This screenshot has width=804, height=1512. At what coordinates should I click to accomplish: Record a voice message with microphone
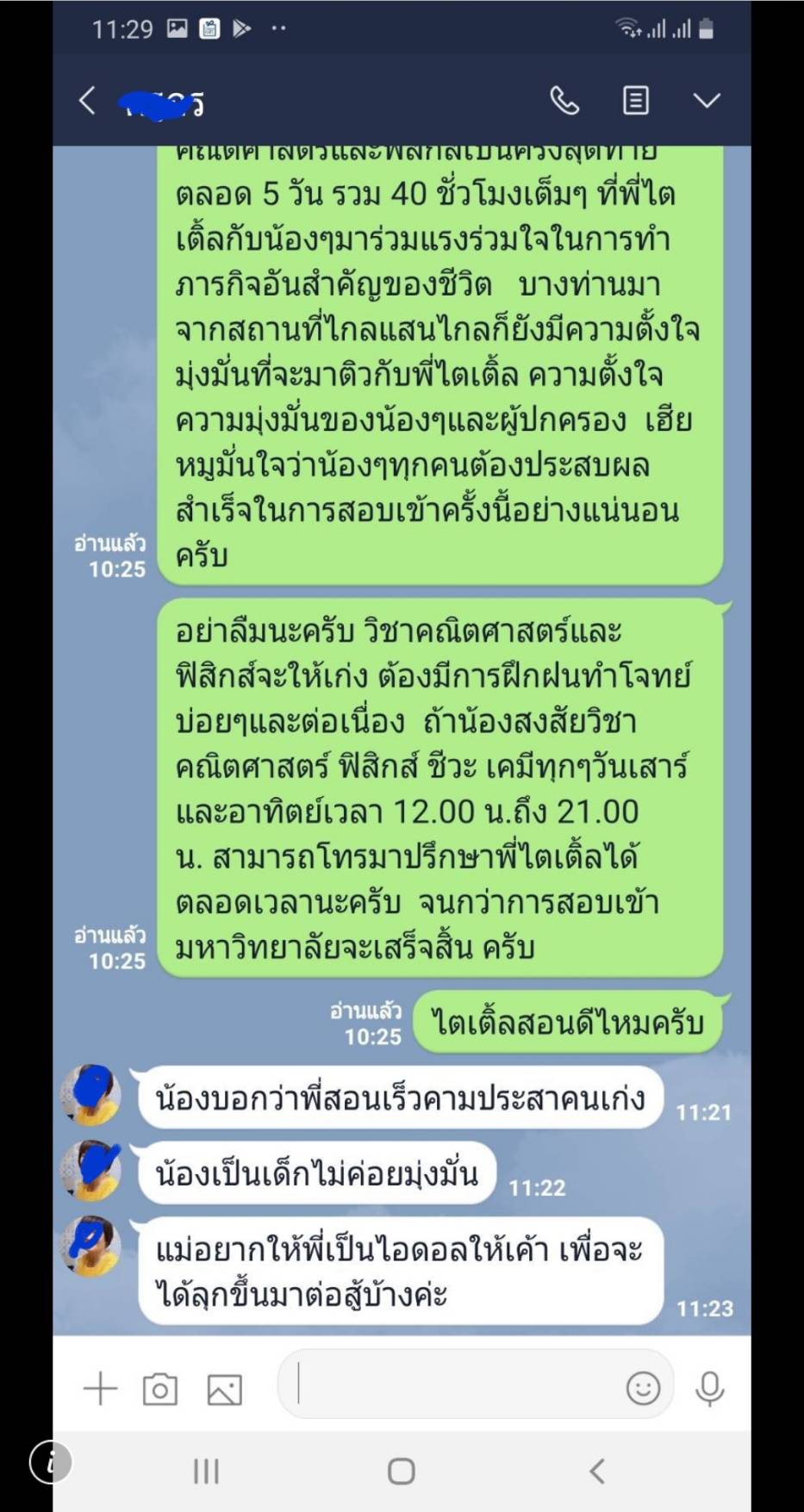point(710,1389)
